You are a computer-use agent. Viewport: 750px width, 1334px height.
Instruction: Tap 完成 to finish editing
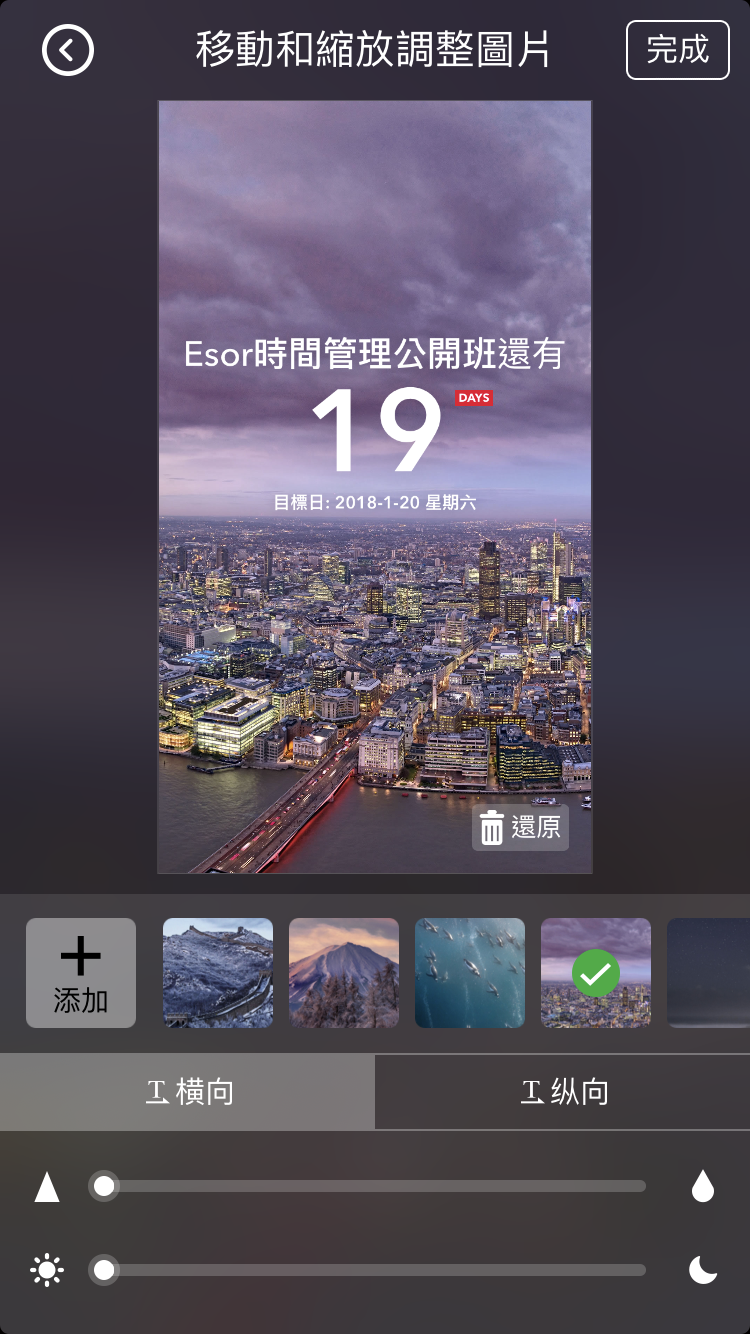click(x=678, y=50)
